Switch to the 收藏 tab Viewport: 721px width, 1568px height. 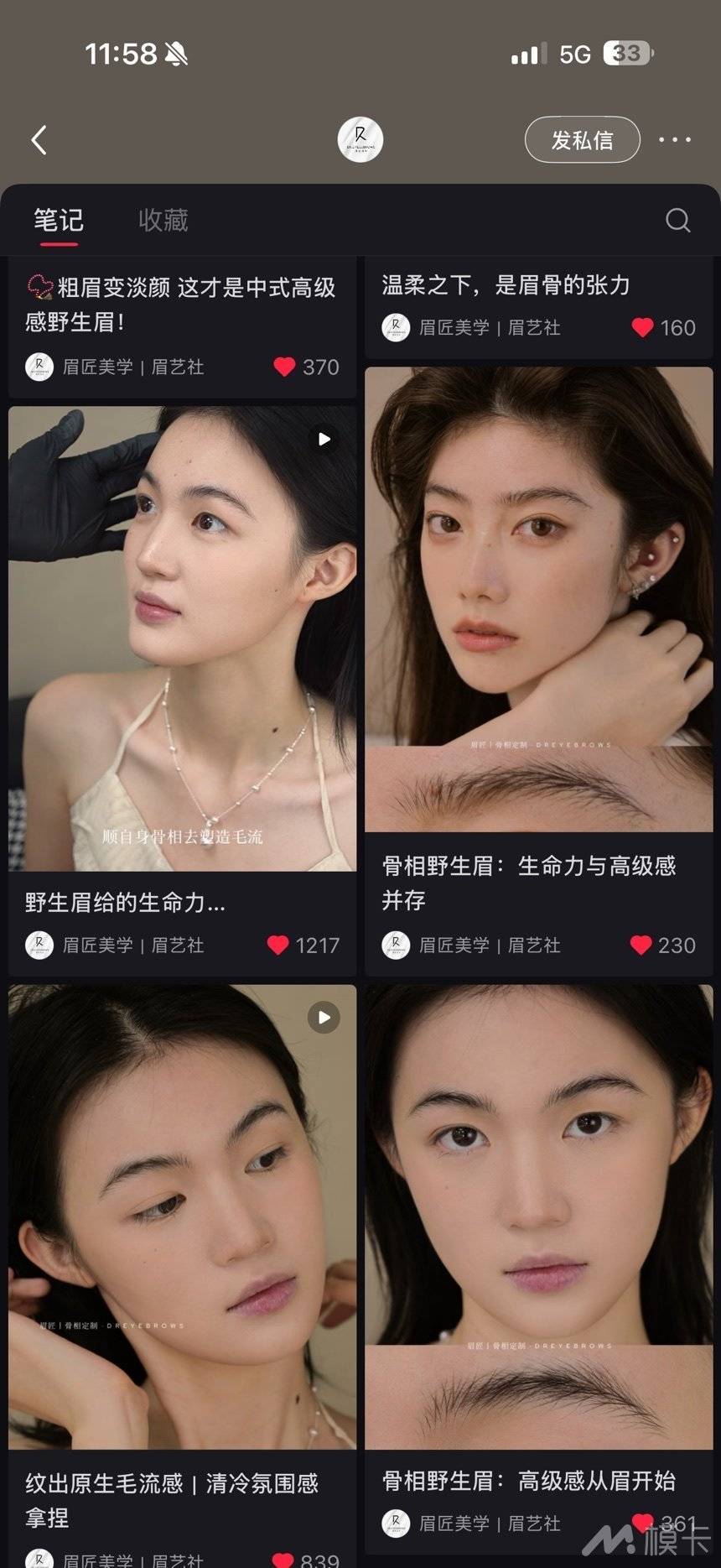click(x=163, y=221)
